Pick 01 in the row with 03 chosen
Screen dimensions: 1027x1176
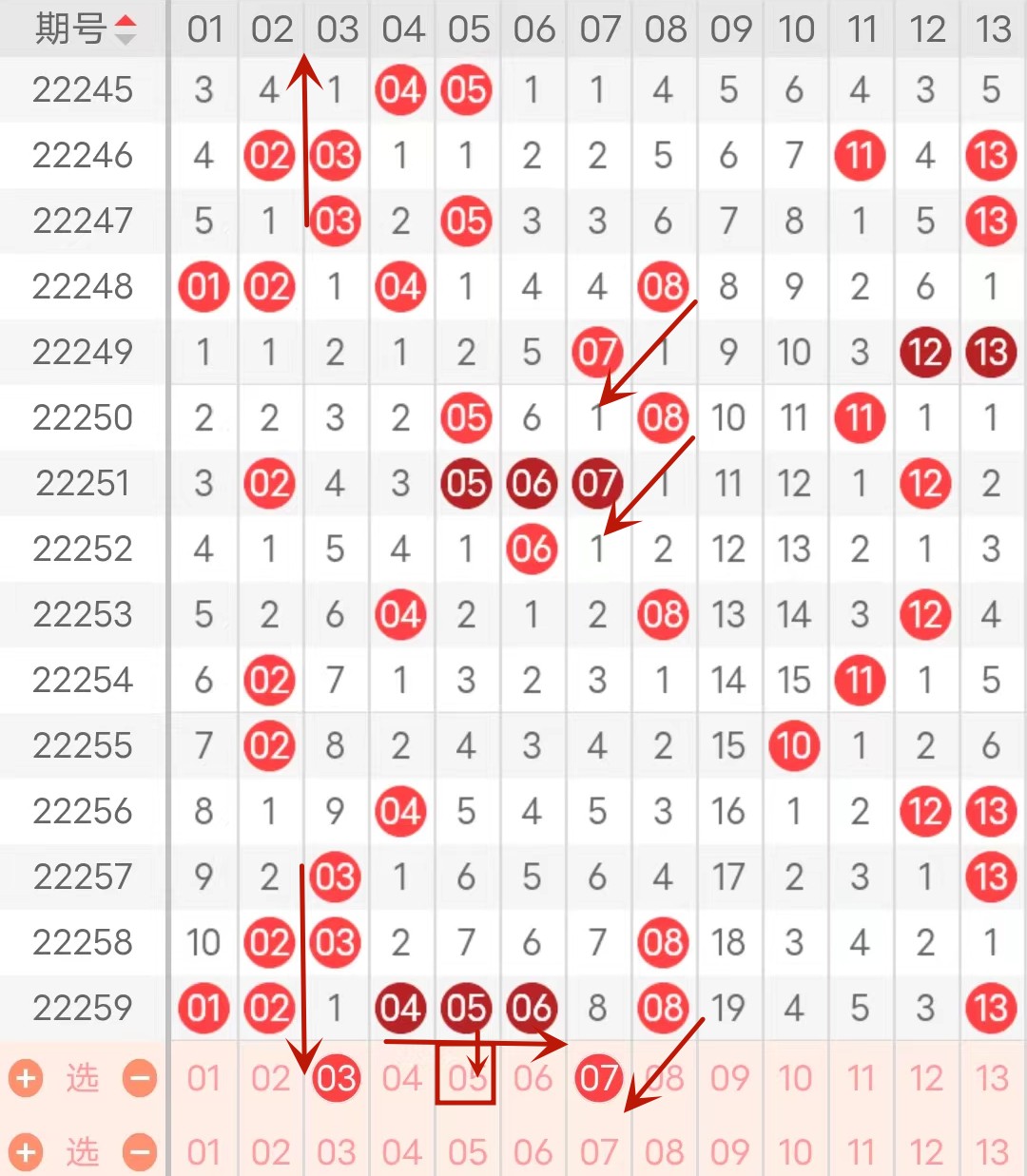[204, 1079]
